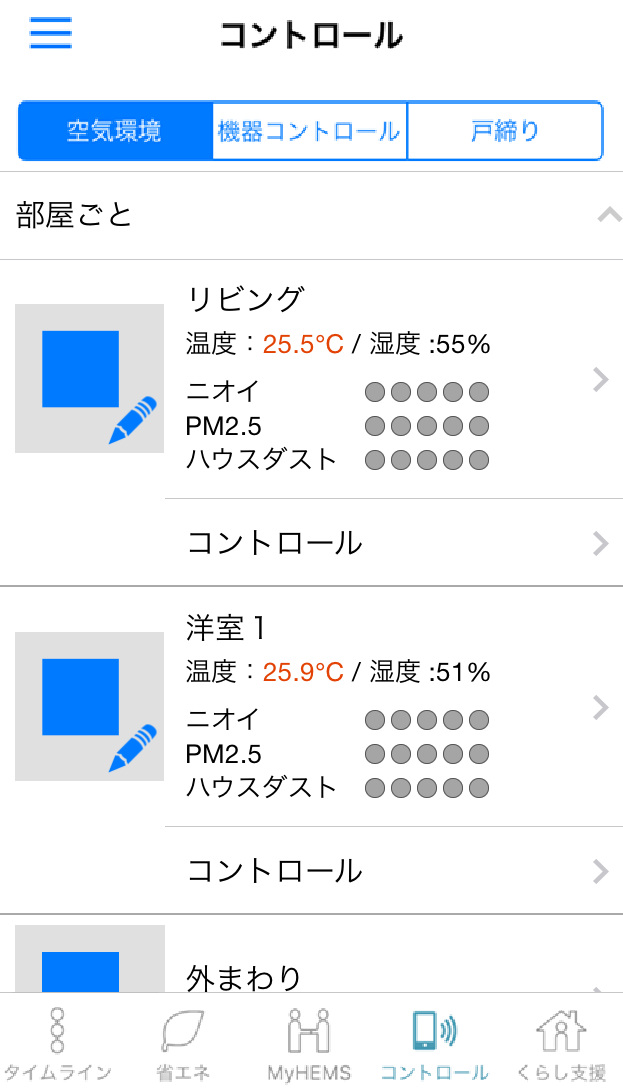623x1091 pixels.
Task: Select the 空気環境 segment
Action: coord(115,131)
